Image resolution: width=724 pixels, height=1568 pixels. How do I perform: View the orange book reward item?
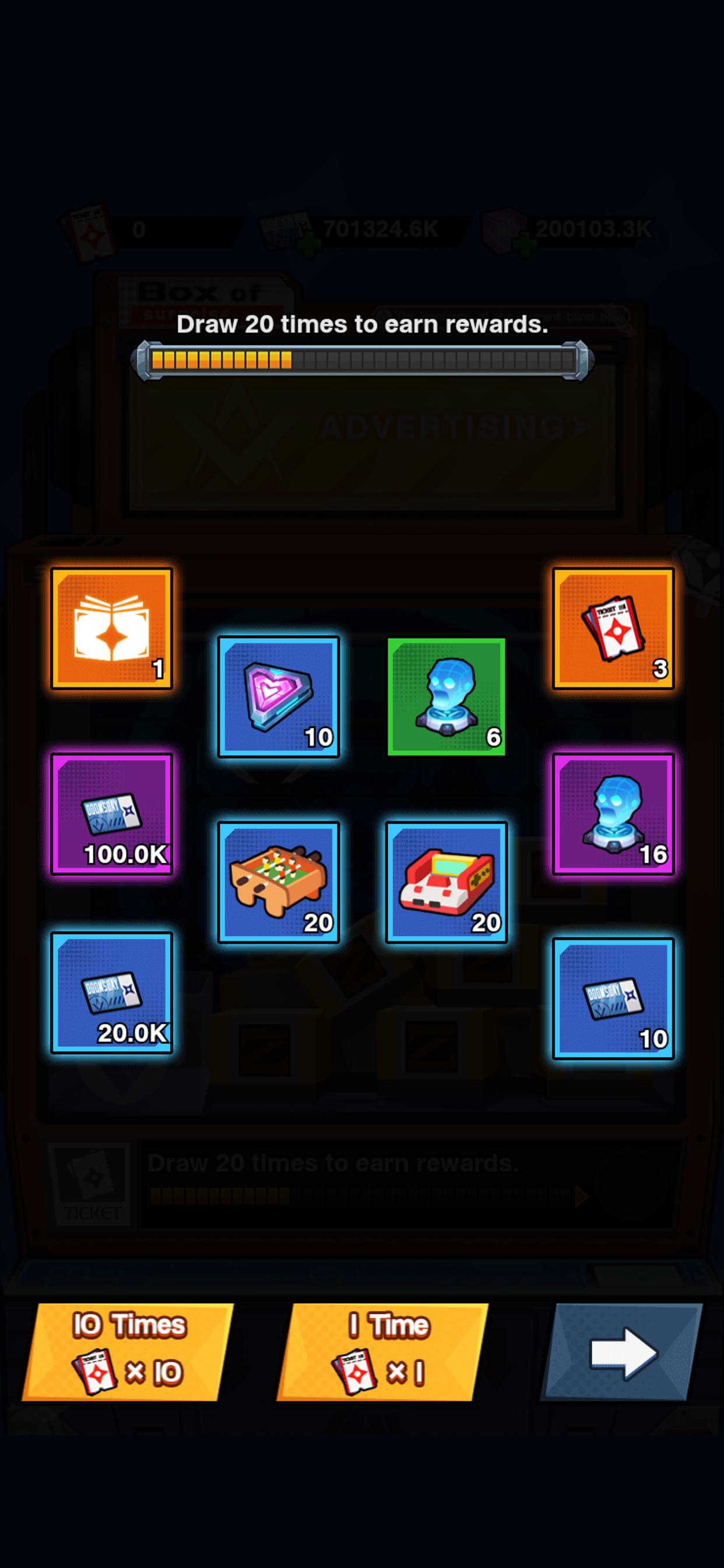(x=112, y=629)
